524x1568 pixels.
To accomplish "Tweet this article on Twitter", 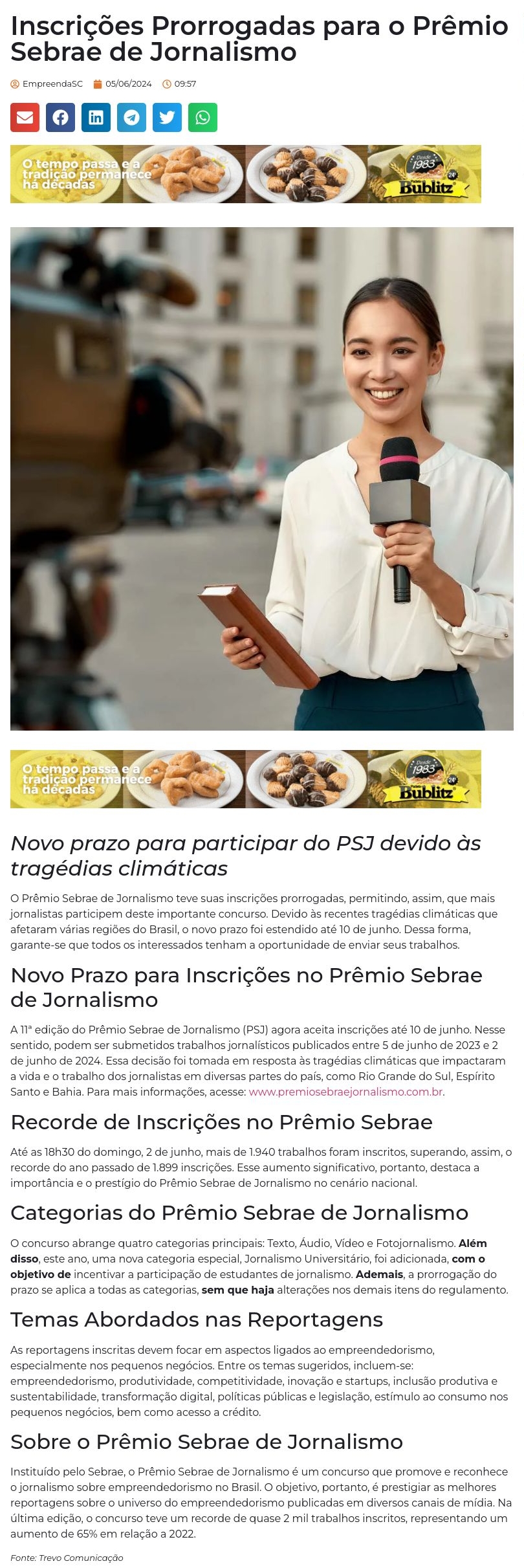I will point(167,118).
